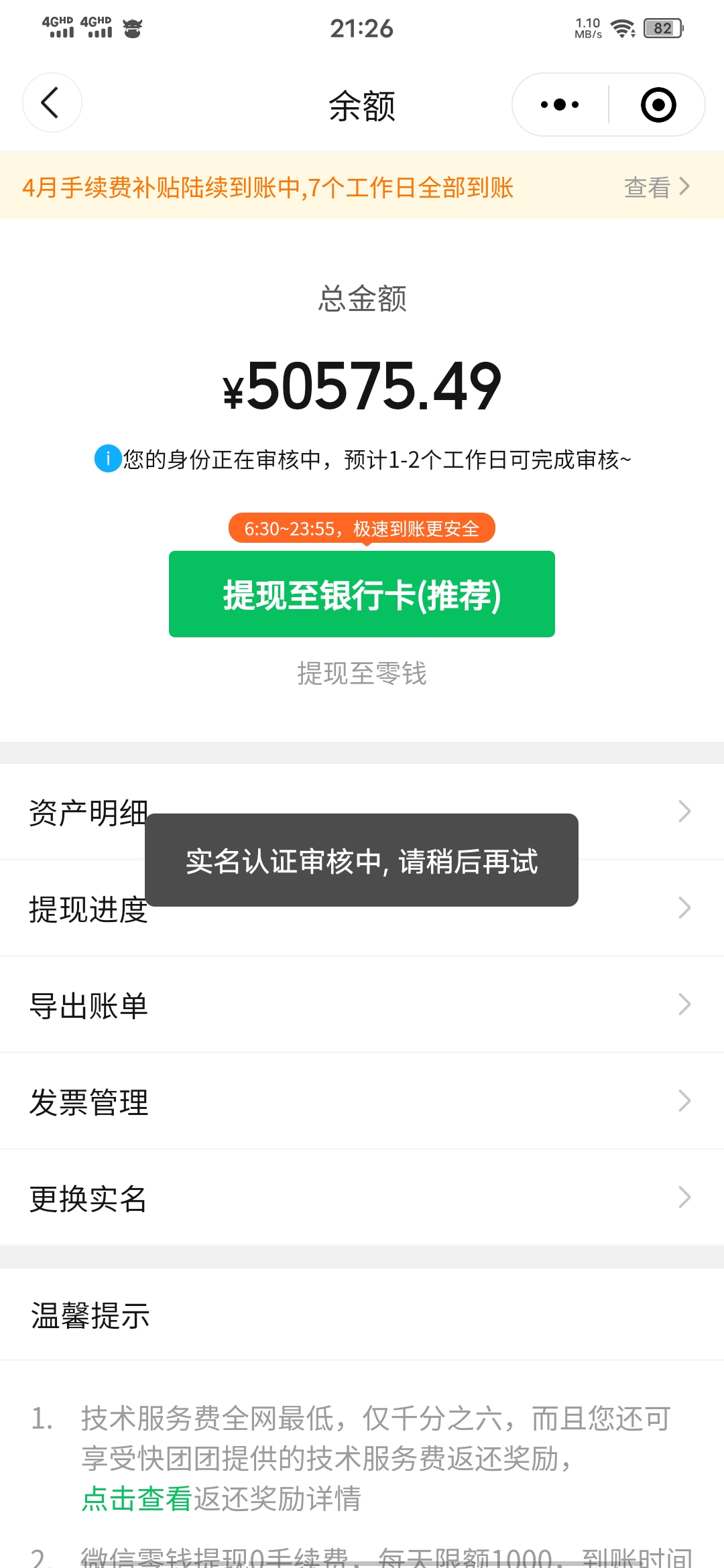Viewport: 724px width, 1568px height.
Task: Click the back arrow icon
Action: point(52,103)
